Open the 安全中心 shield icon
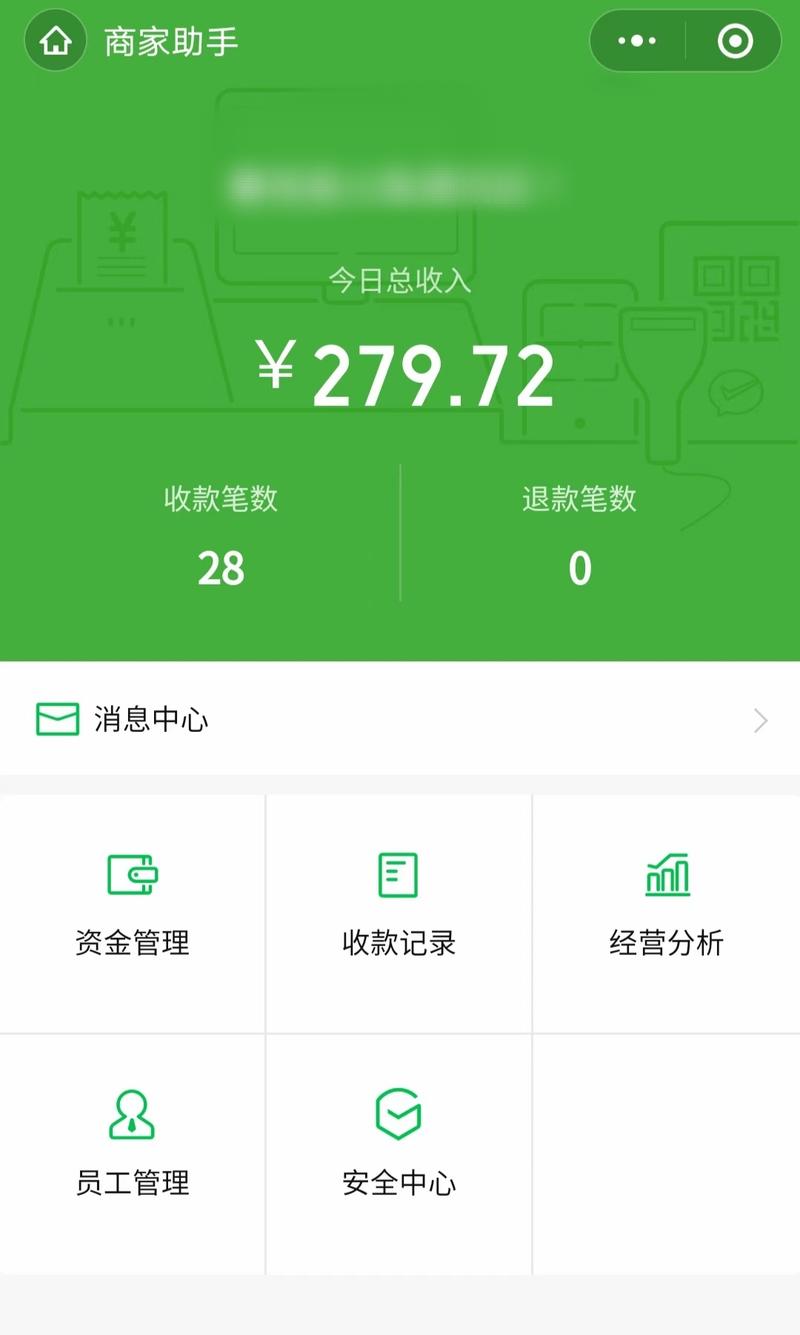This screenshot has width=800, height=1335. pyautogui.click(x=397, y=1114)
